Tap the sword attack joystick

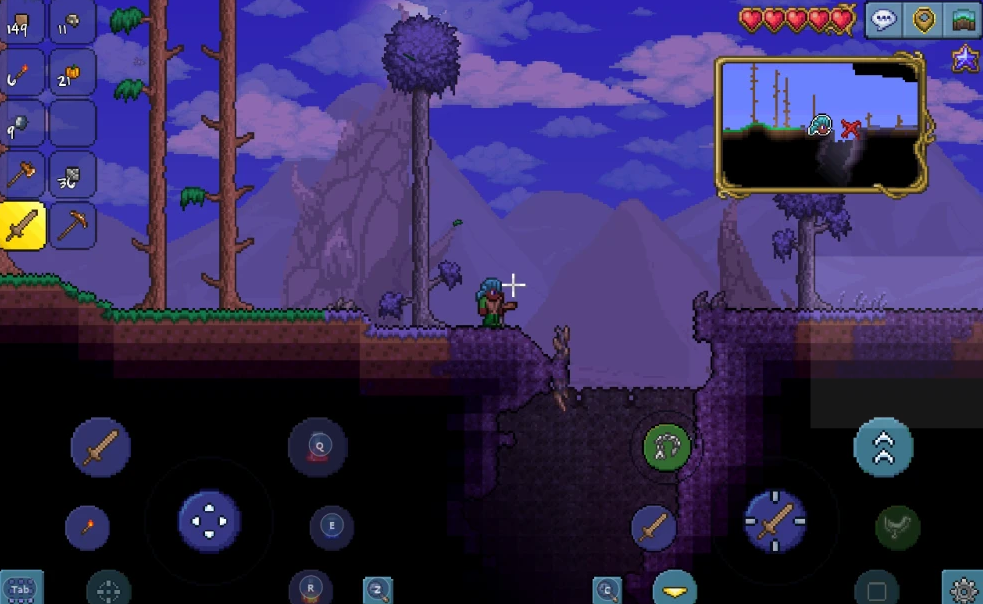tap(775, 521)
